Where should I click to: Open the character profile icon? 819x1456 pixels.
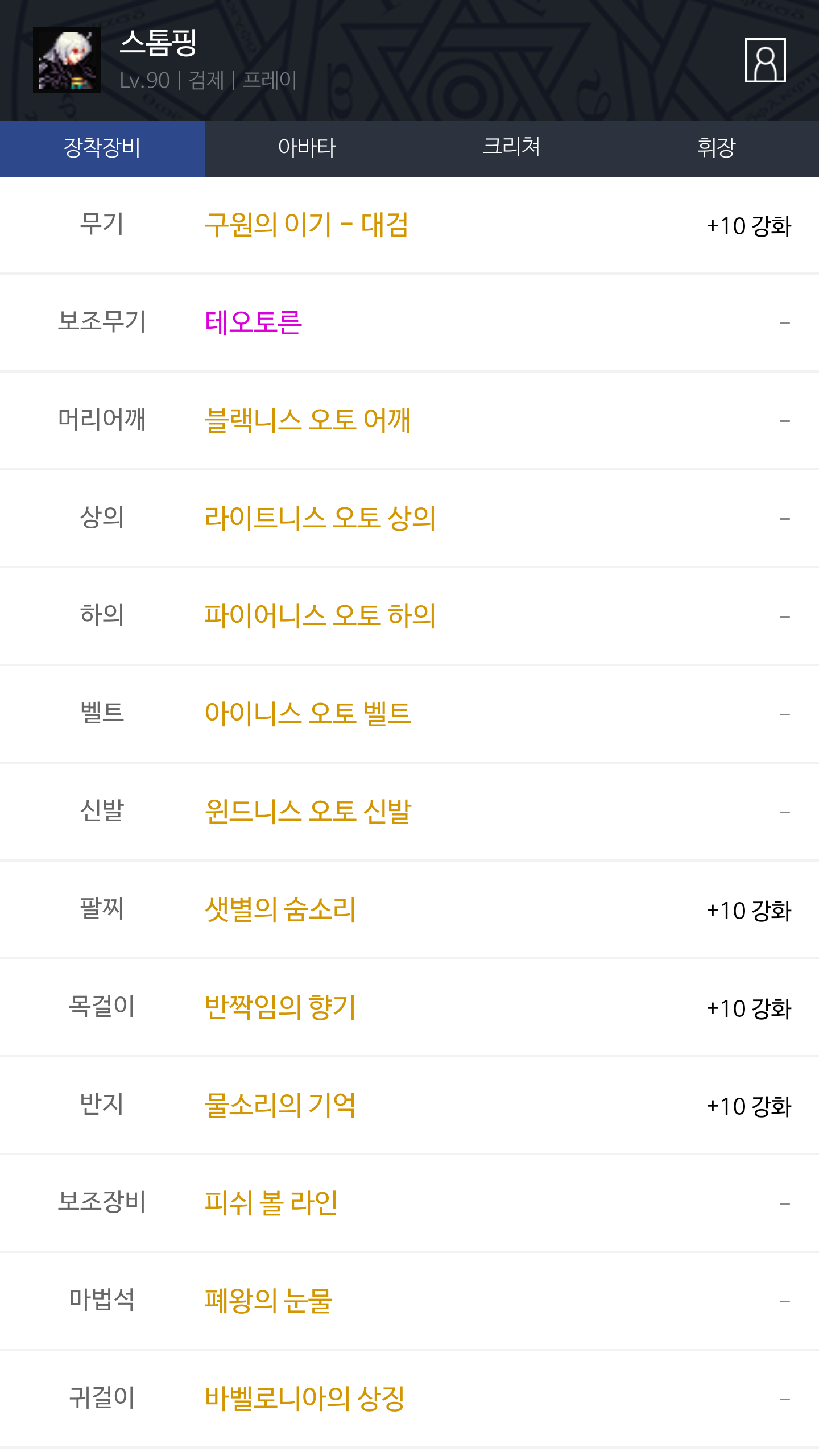[x=765, y=60]
